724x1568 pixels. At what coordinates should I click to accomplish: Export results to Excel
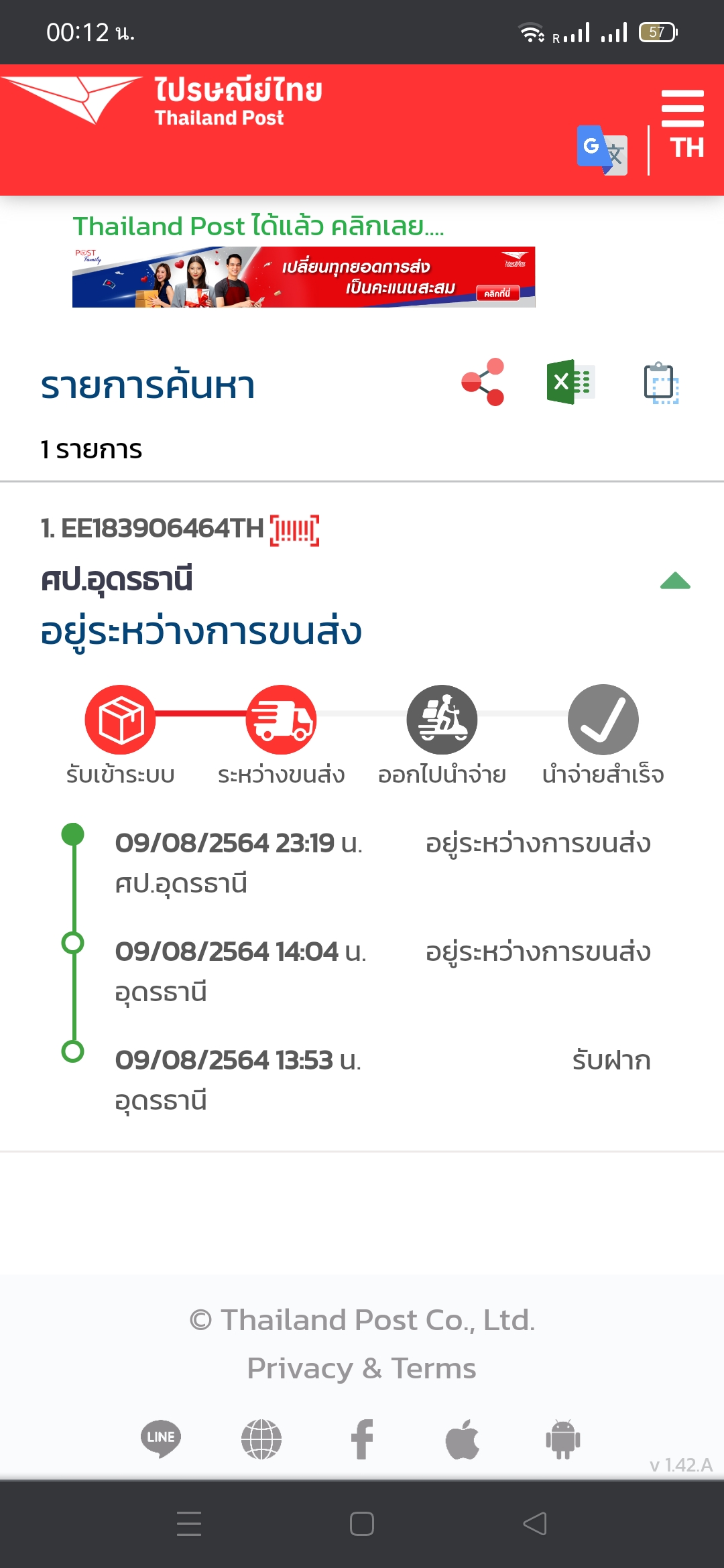coord(570,382)
